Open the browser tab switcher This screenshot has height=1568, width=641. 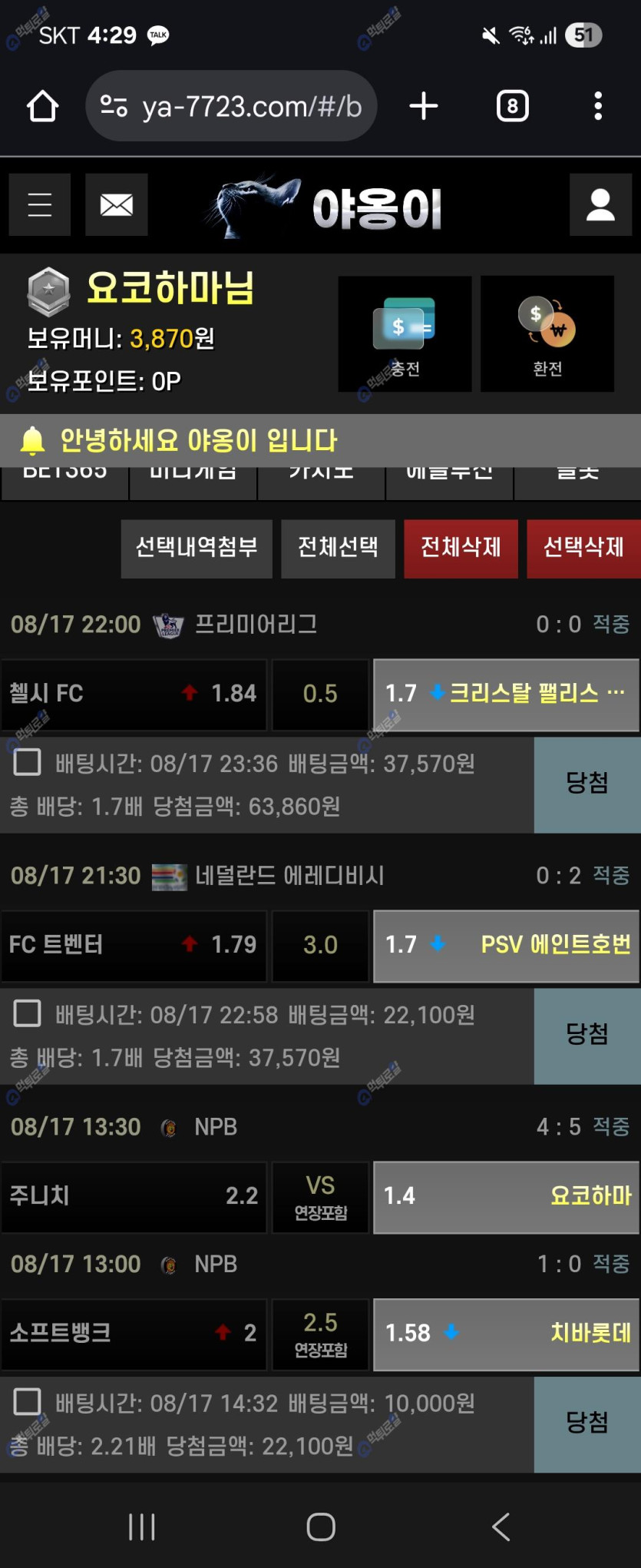tap(513, 106)
